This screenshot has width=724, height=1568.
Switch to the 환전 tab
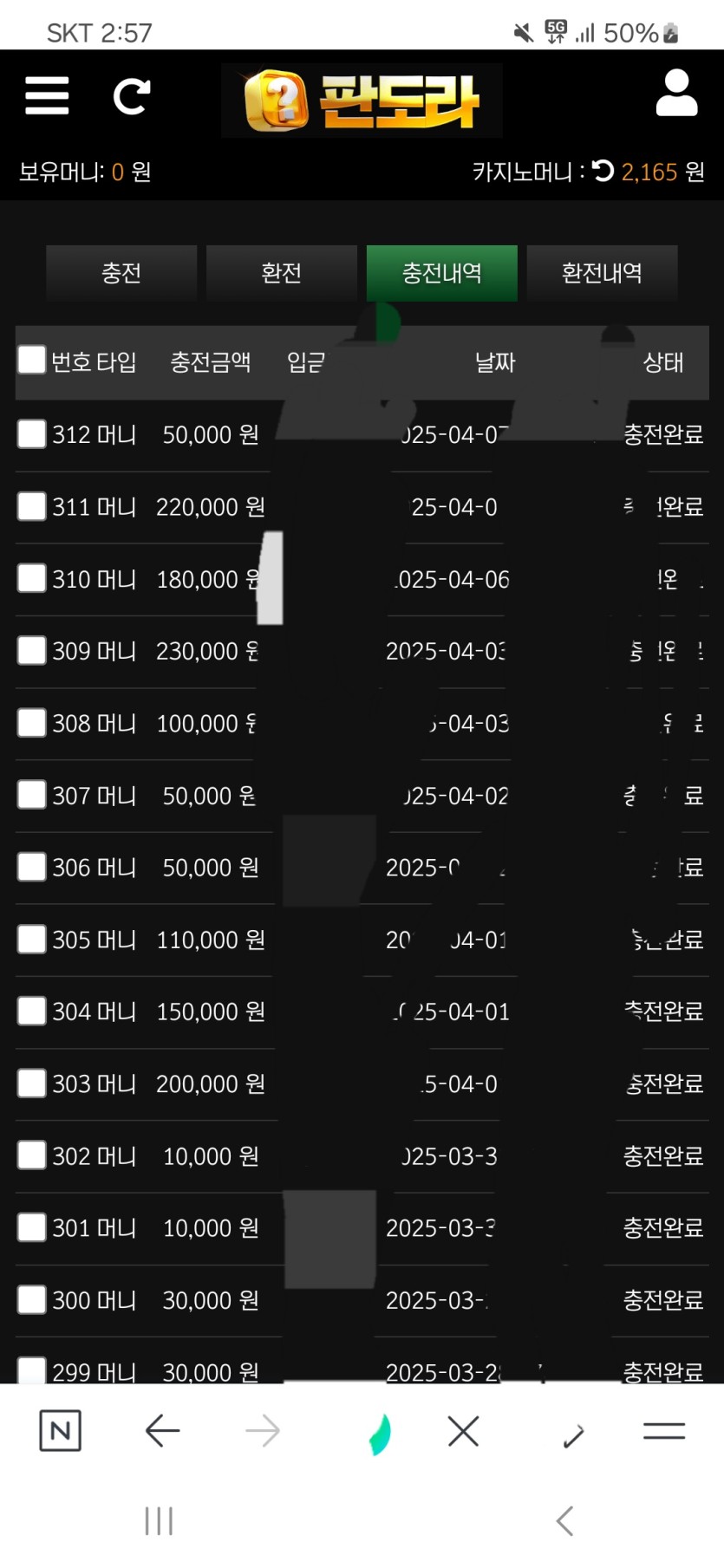[x=282, y=273]
